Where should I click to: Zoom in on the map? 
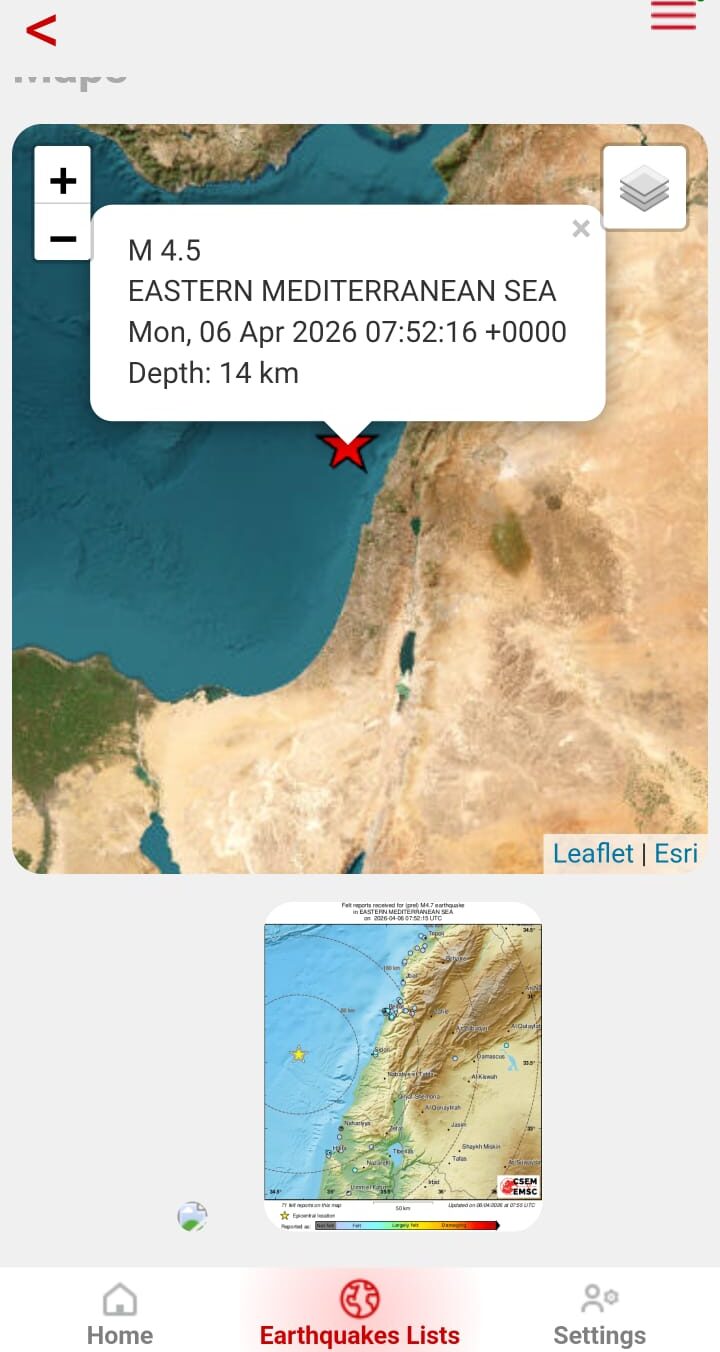tap(63, 181)
